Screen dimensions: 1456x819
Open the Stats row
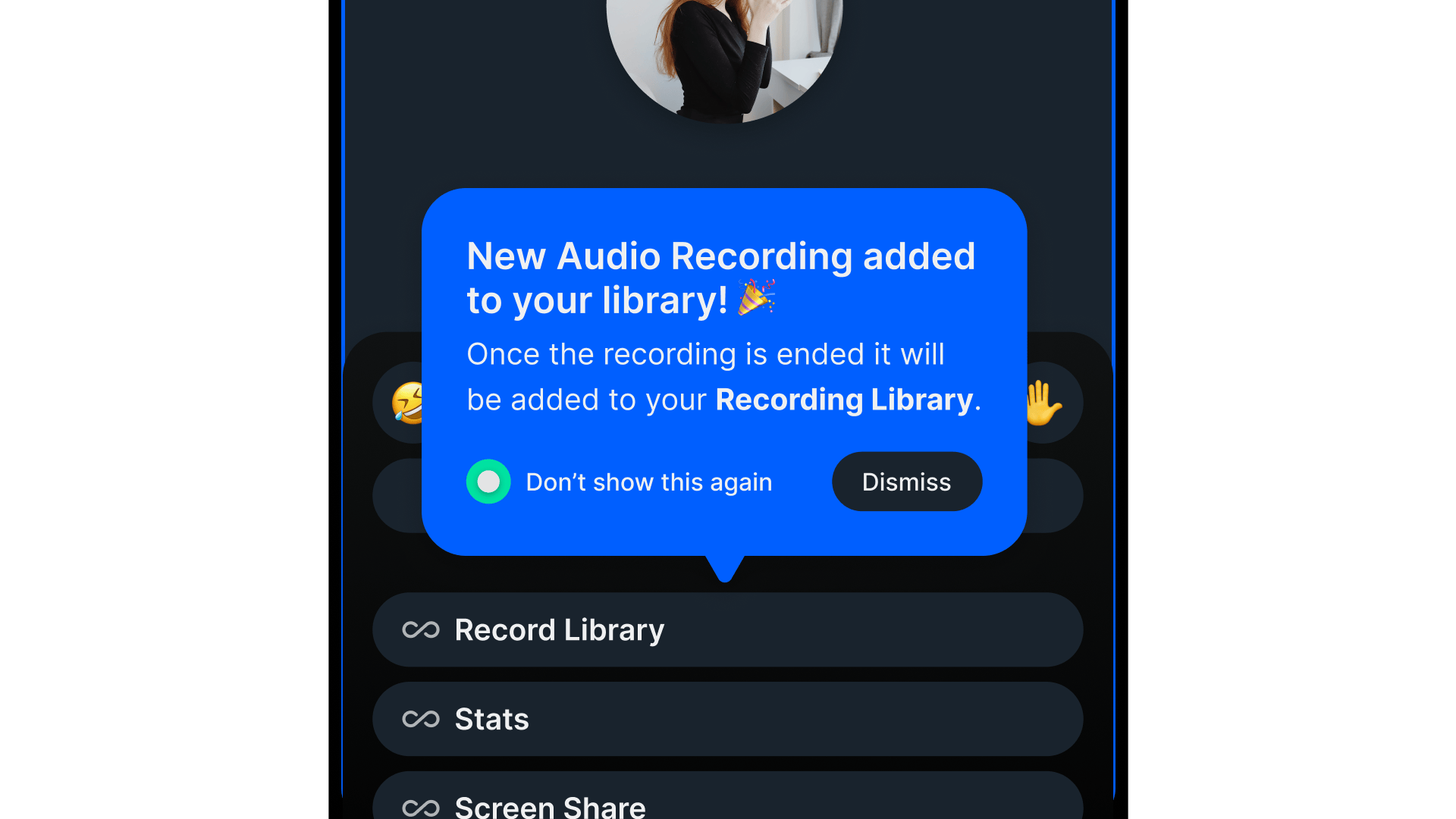(726, 718)
